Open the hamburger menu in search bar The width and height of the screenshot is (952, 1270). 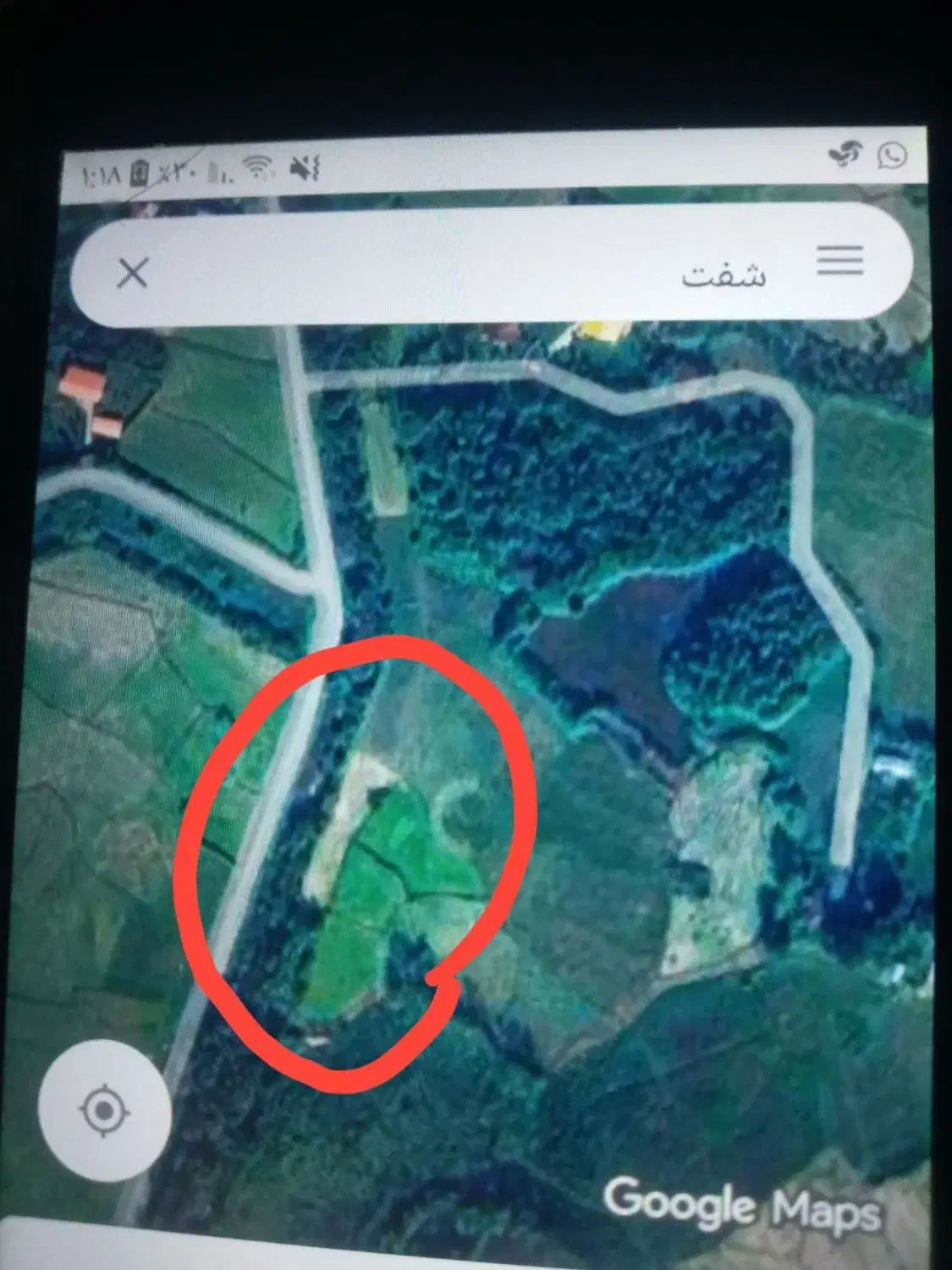[839, 261]
